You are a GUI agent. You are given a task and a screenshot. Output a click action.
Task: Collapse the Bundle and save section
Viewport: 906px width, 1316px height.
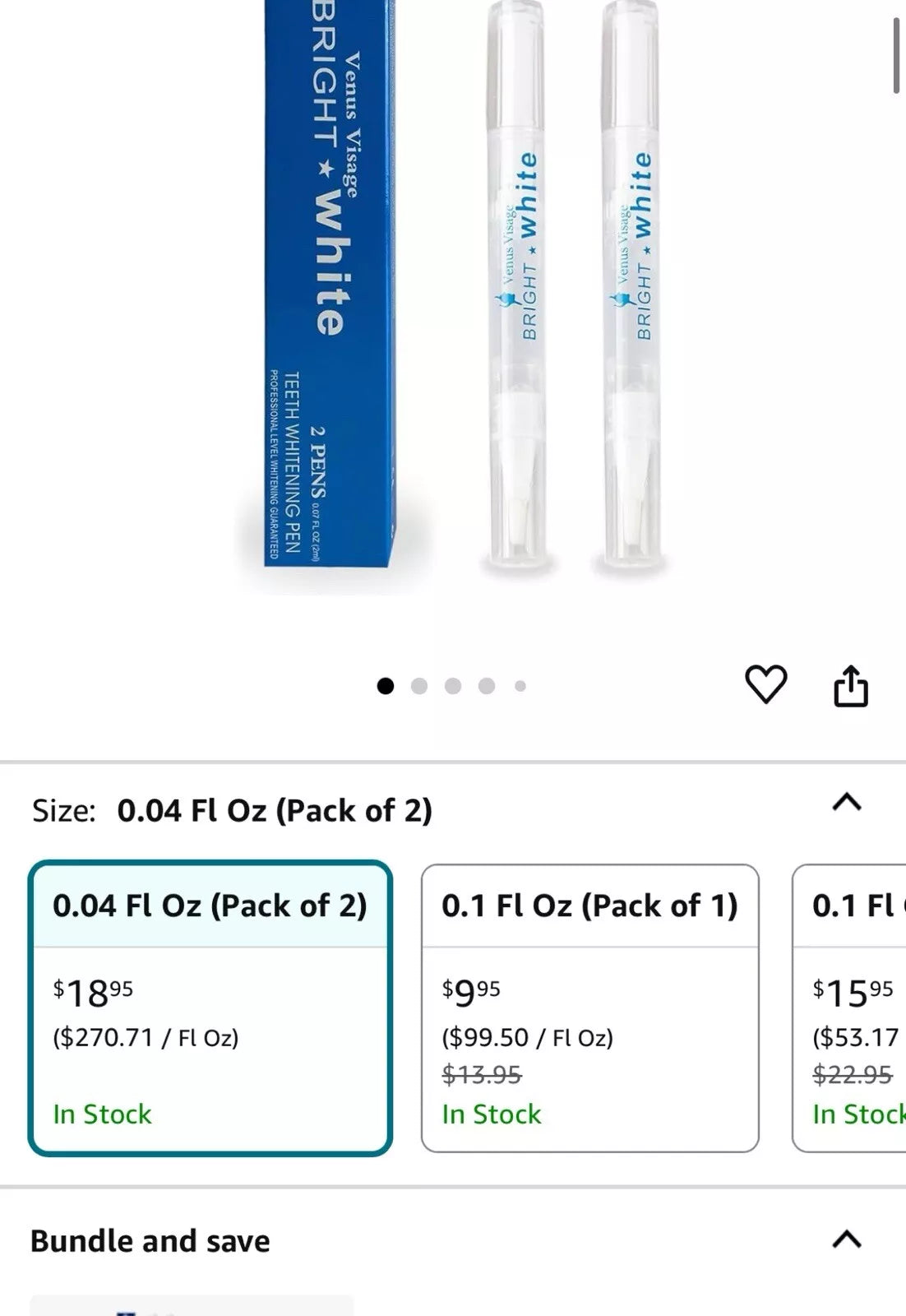[847, 1240]
